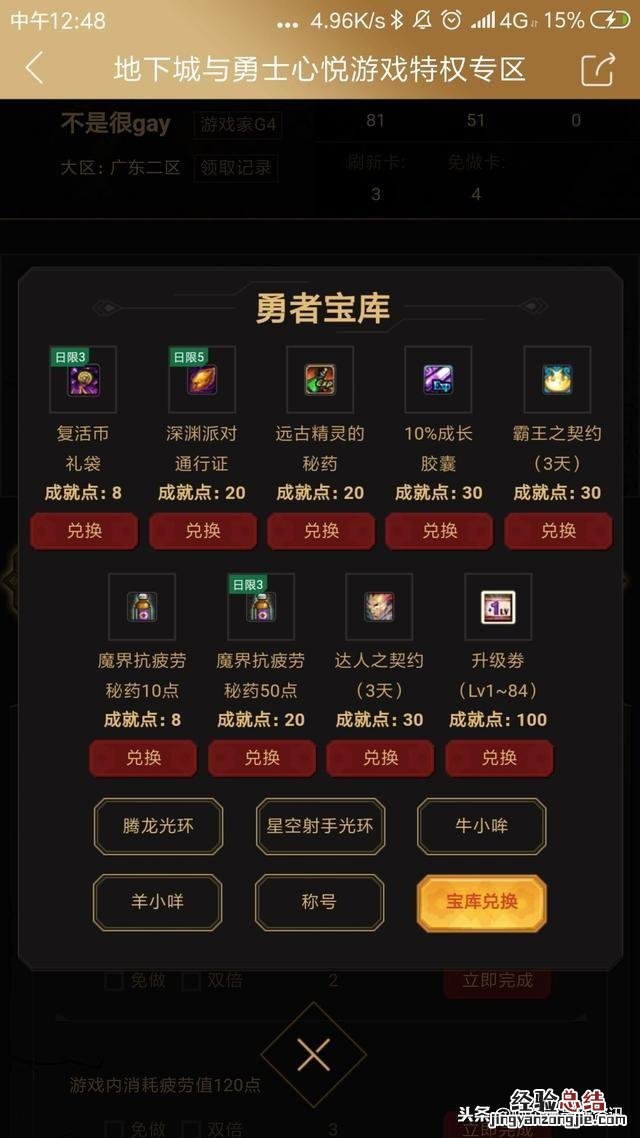The width and height of the screenshot is (640, 1138).
Task: Exchange for 远古精灵的秘药
Action: click(x=321, y=531)
